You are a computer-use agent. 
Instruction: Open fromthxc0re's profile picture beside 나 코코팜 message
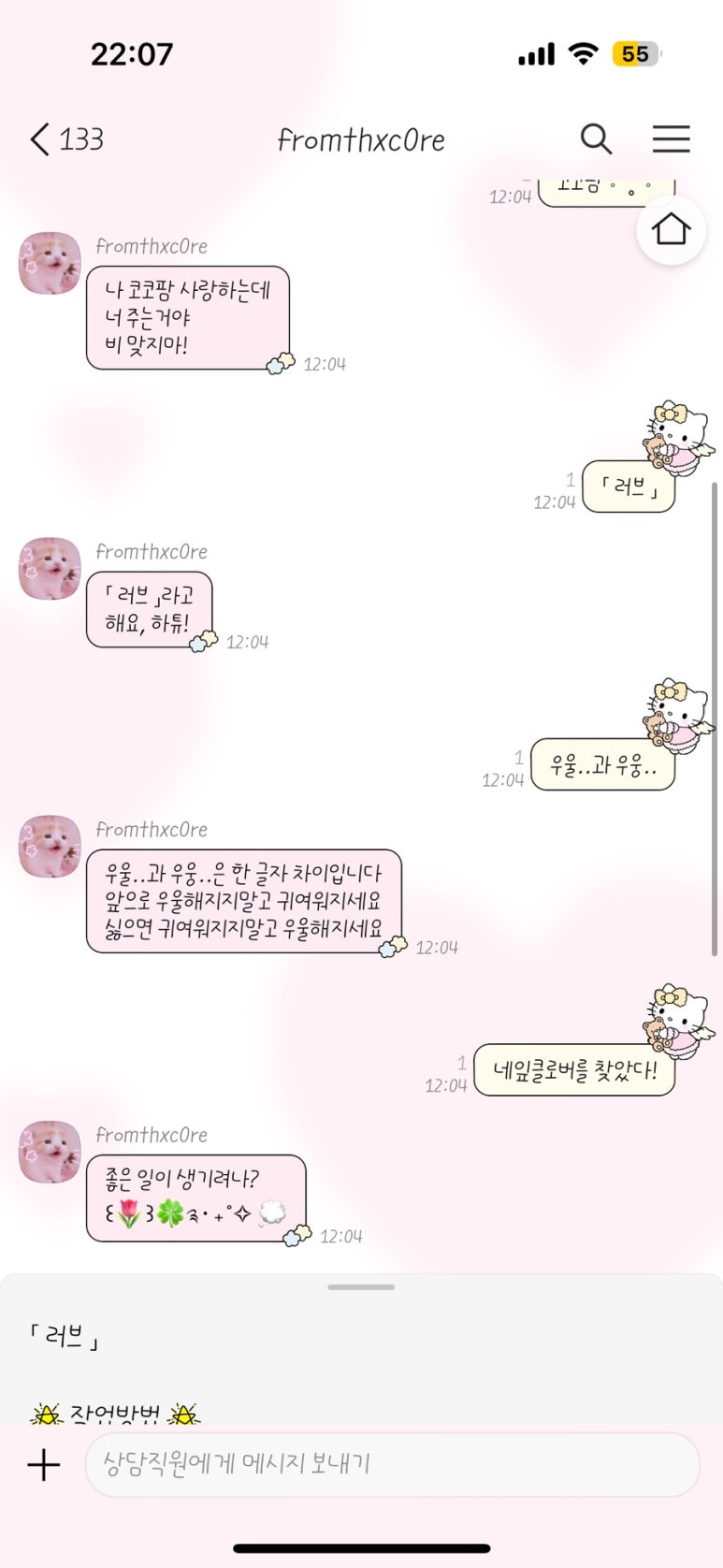[50, 263]
